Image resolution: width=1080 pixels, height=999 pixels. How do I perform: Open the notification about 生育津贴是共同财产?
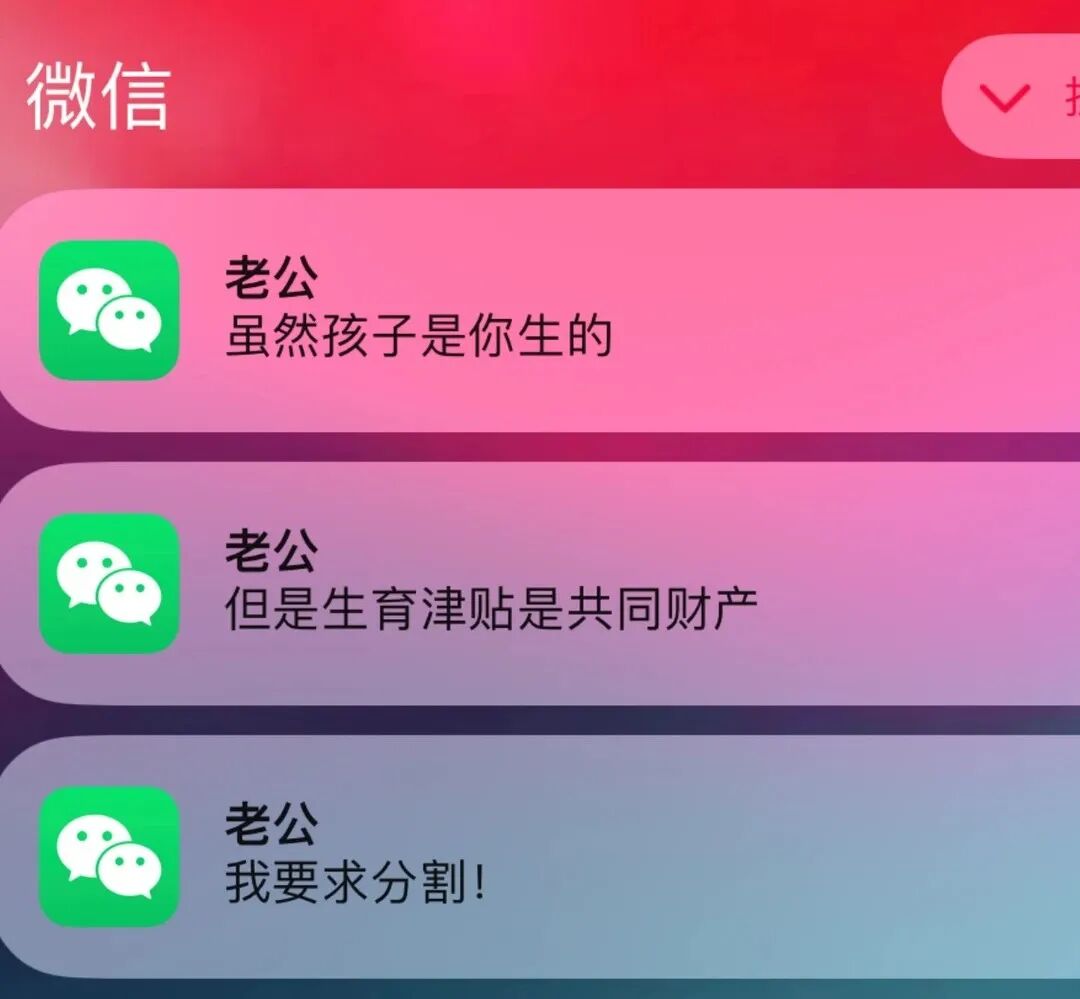click(x=540, y=584)
